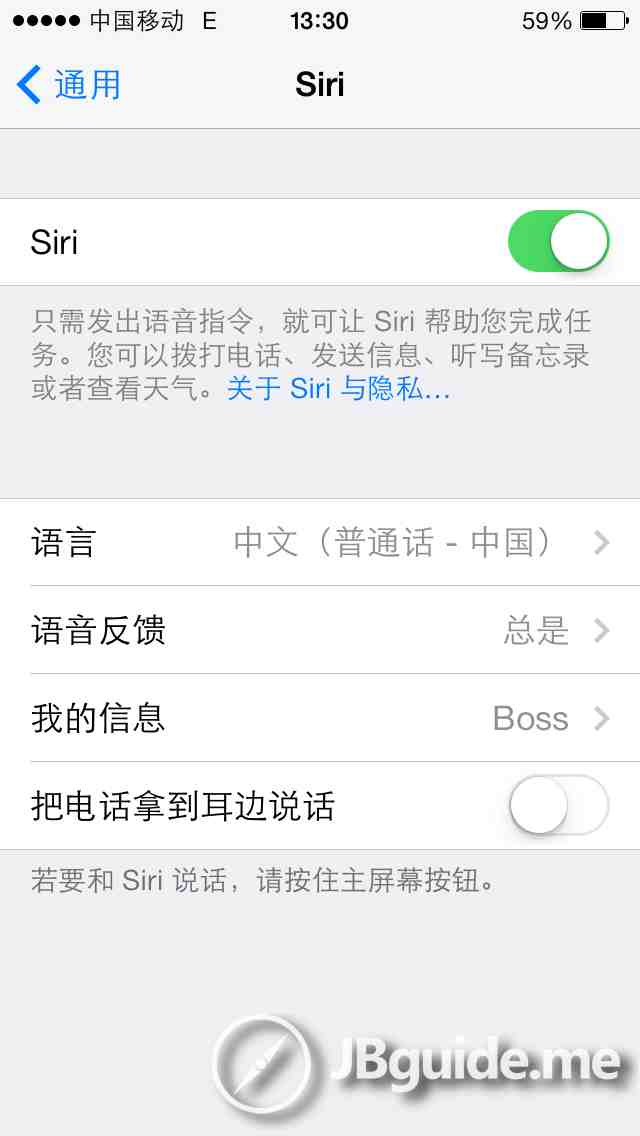Open 语音反馈 options
Image resolution: width=640 pixels, height=1136 pixels.
click(320, 630)
